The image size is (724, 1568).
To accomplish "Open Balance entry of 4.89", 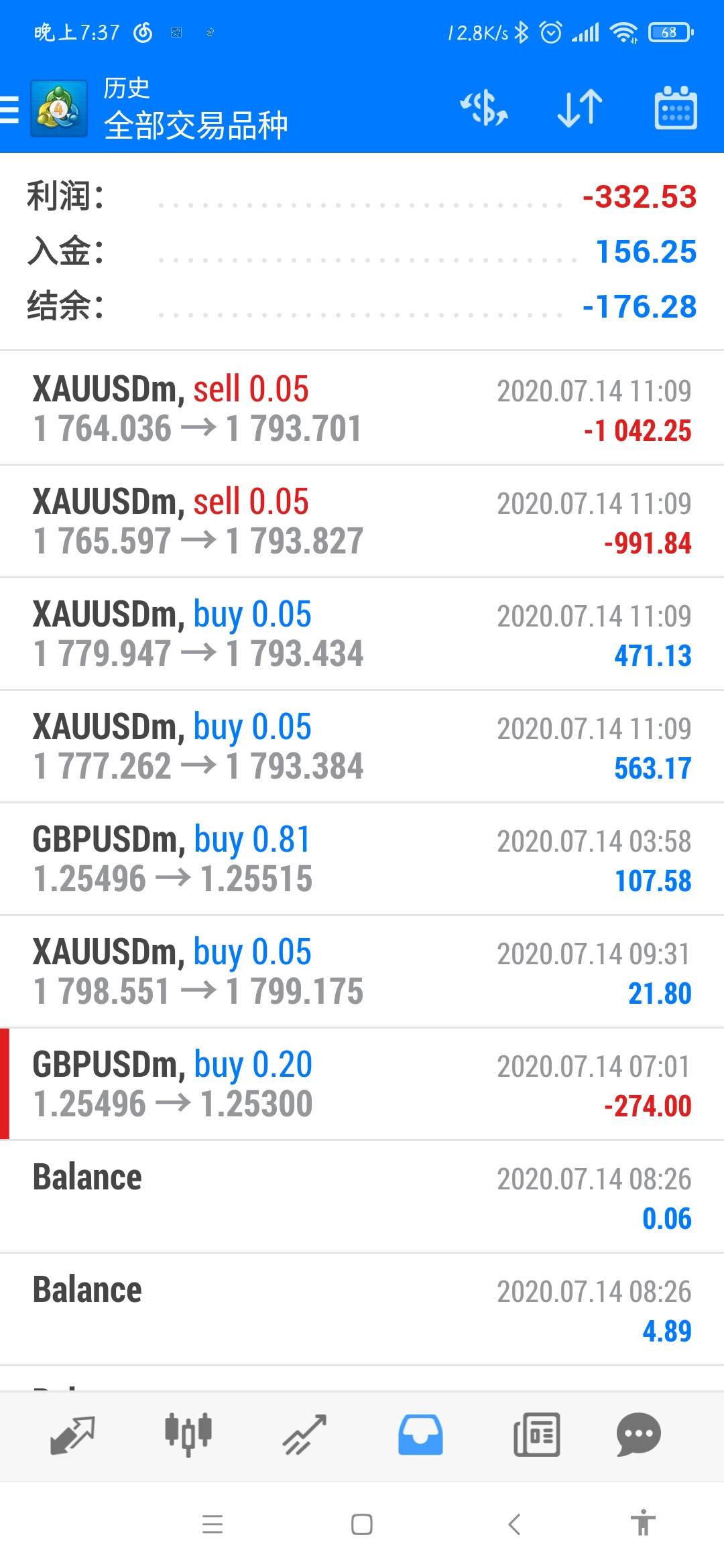I will pyautogui.click(x=362, y=1309).
